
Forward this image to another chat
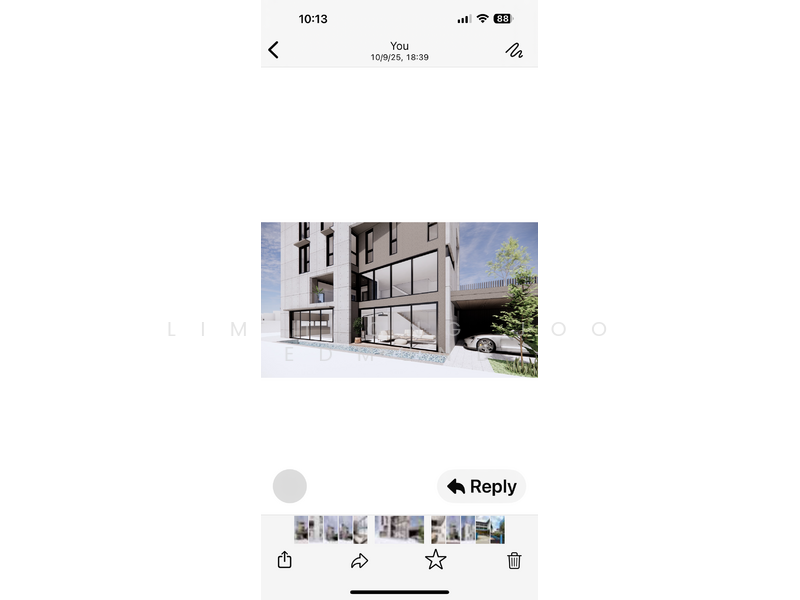click(x=360, y=561)
